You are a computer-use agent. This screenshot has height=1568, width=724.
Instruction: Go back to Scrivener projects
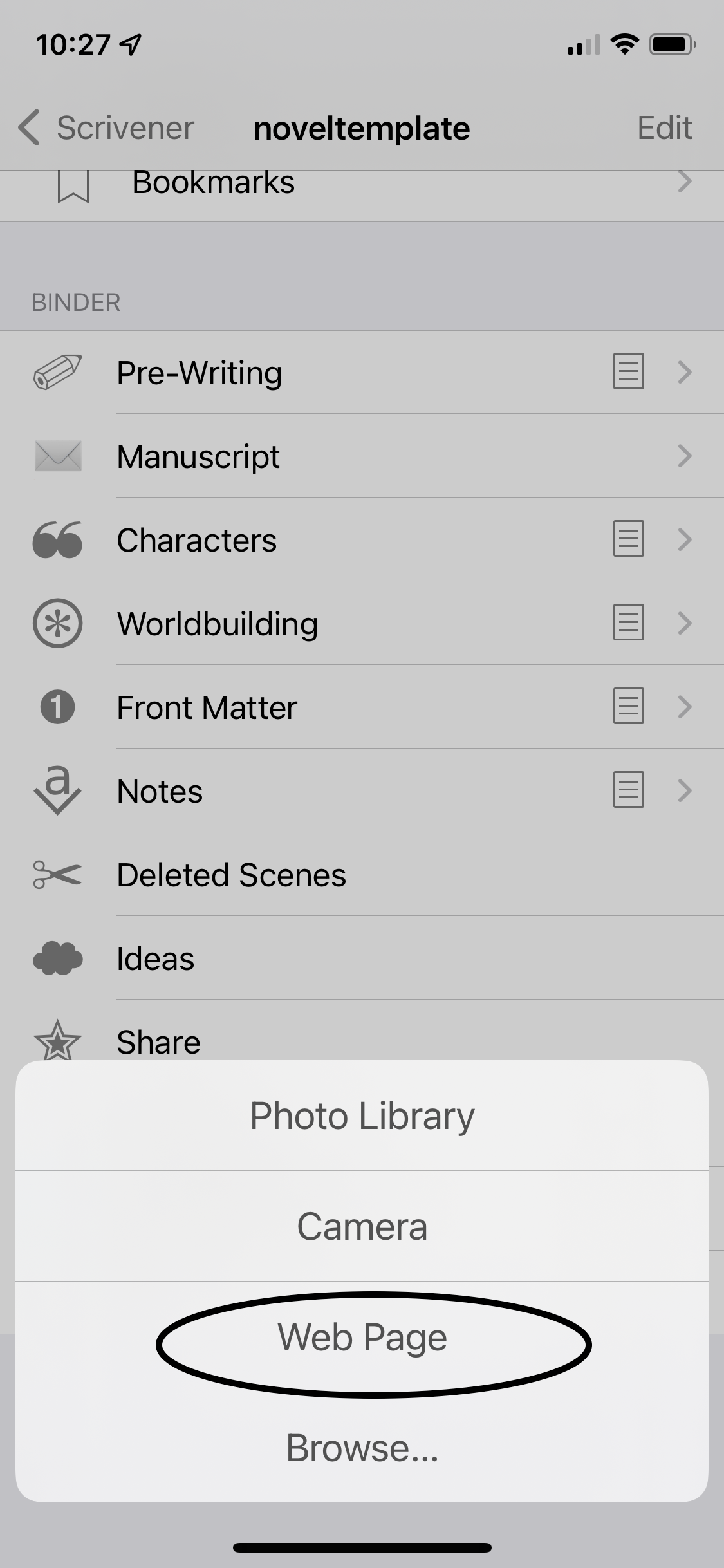click(107, 127)
